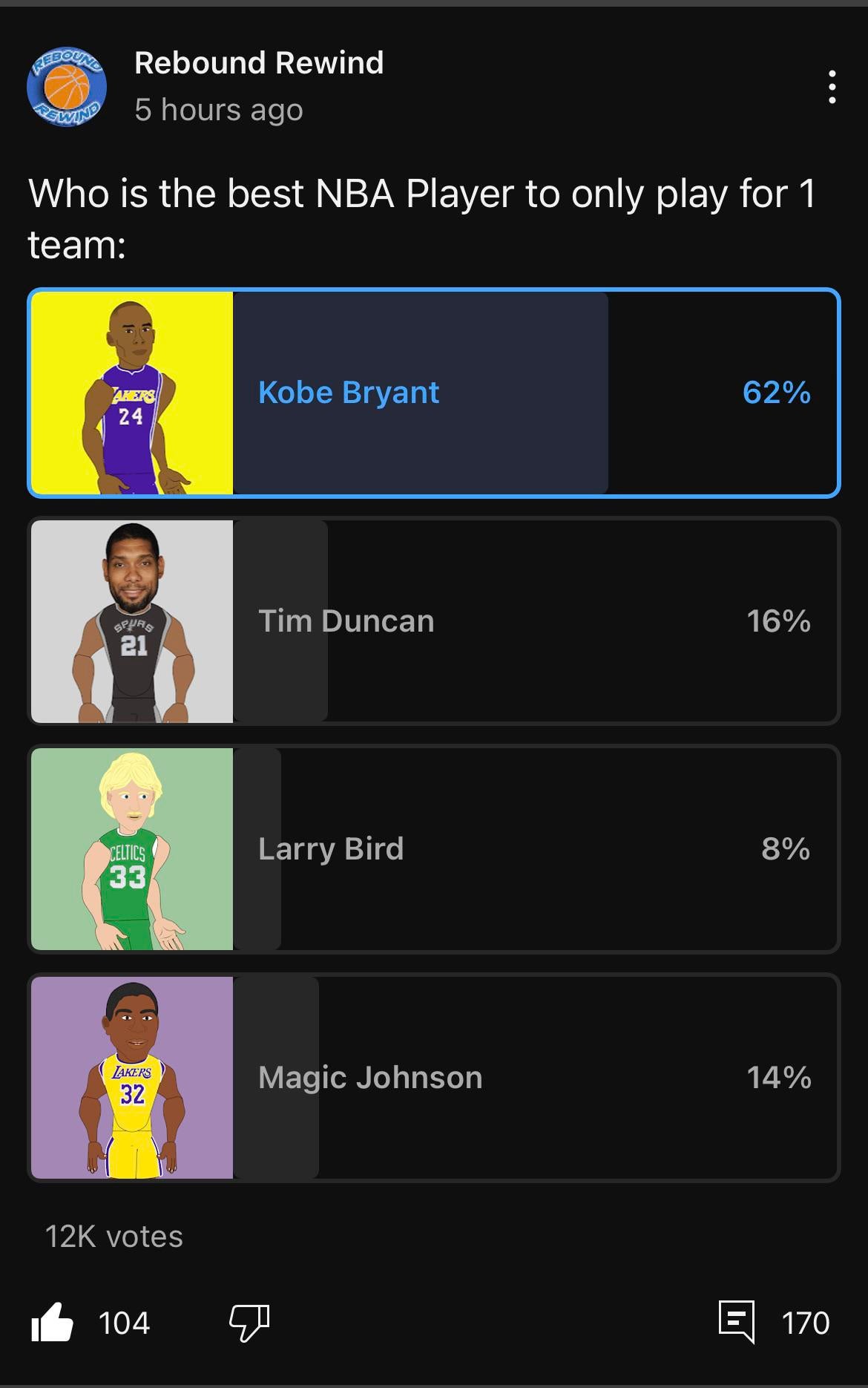
Task: Dislike this poll post
Action: [249, 1323]
